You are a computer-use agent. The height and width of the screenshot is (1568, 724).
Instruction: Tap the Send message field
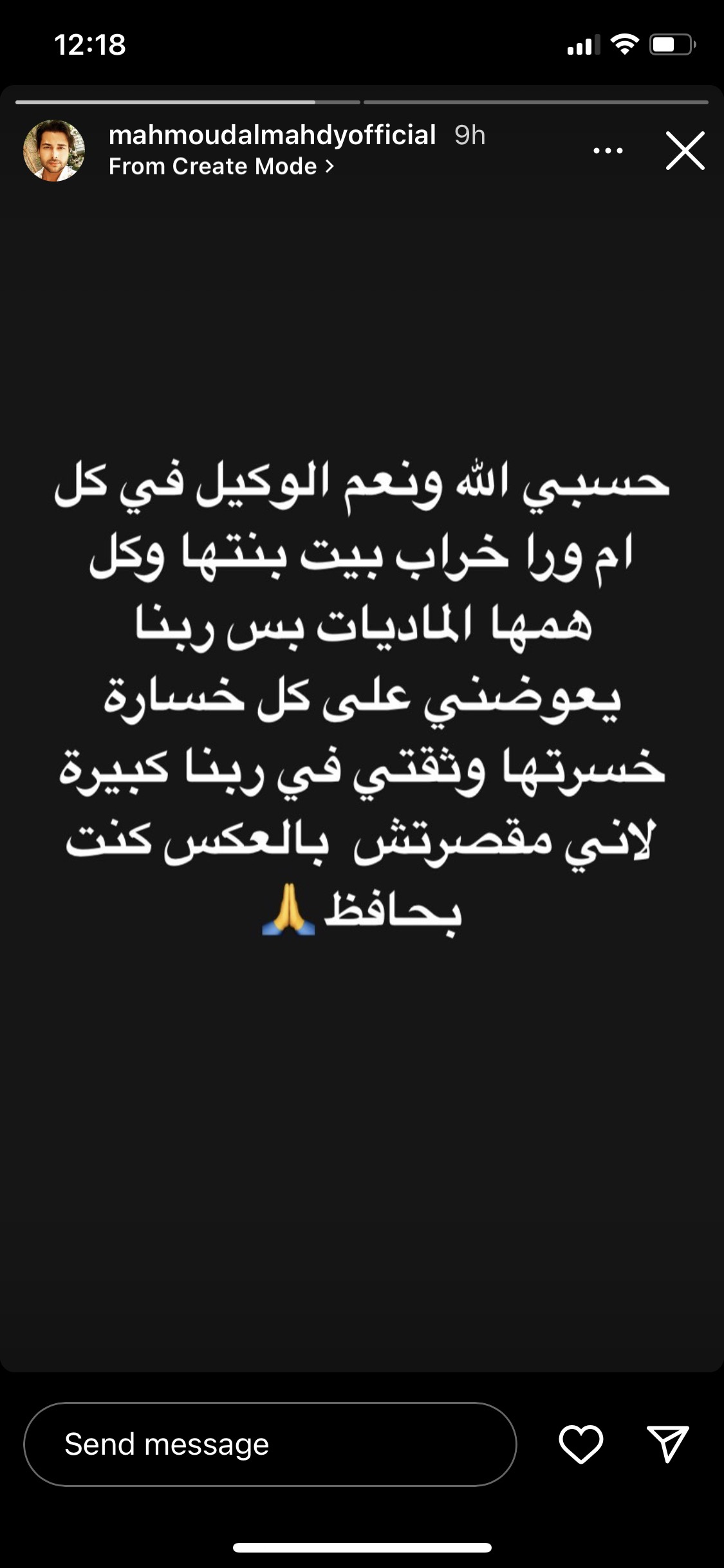(270, 1444)
